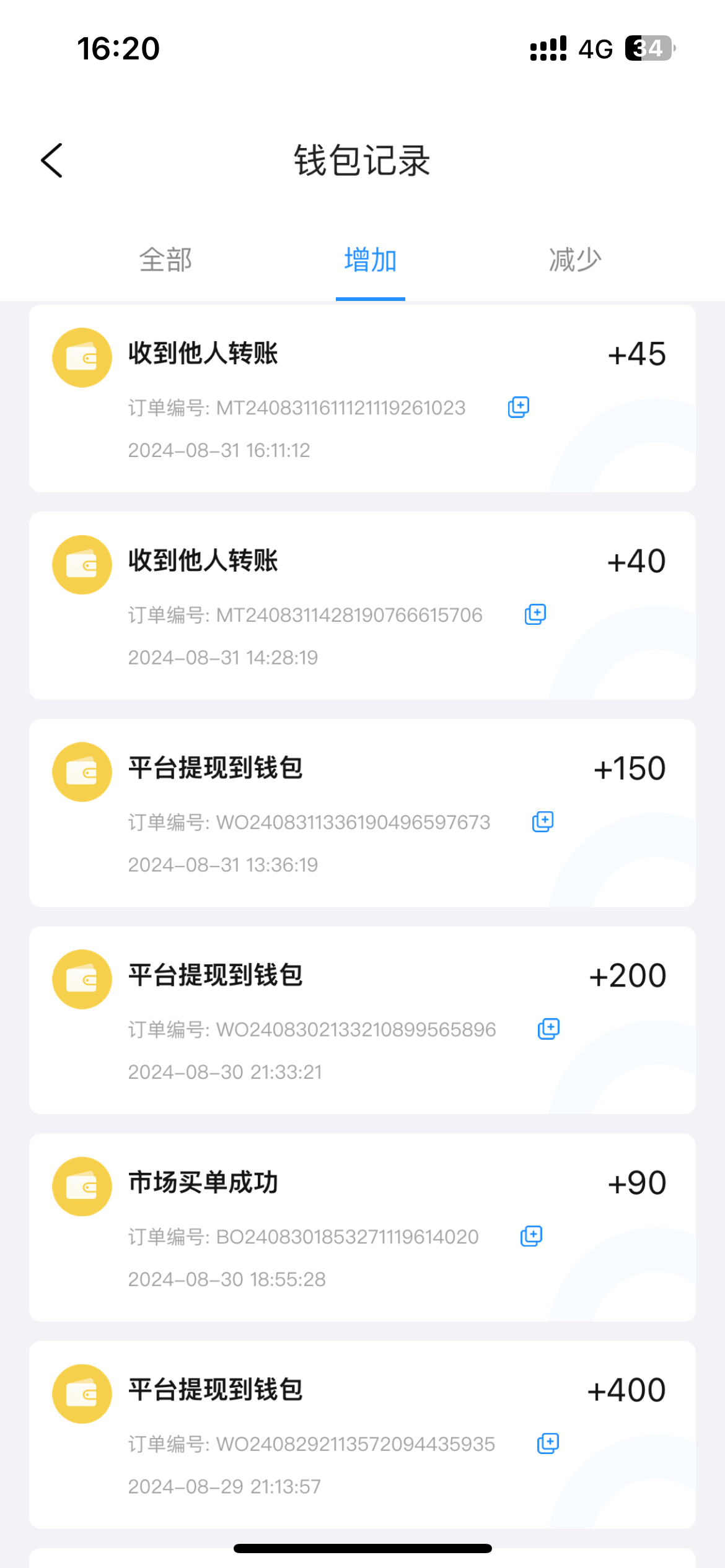Switch to the 全部 tab
Image resolution: width=725 pixels, height=1568 pixels.
[x=165, y=260]
